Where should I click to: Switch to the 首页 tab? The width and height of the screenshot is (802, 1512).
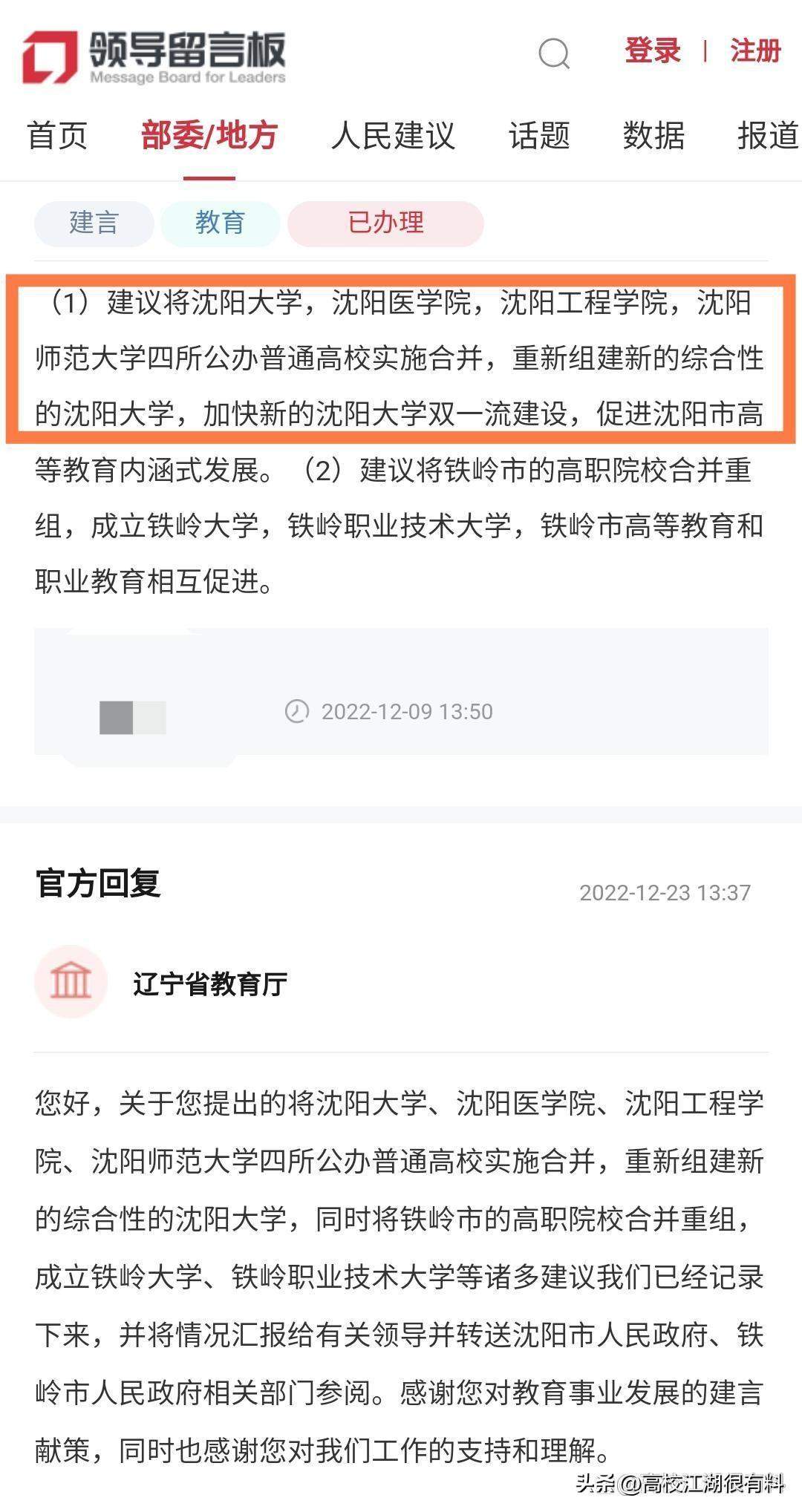pyautogui.click(x=57, y=136)
